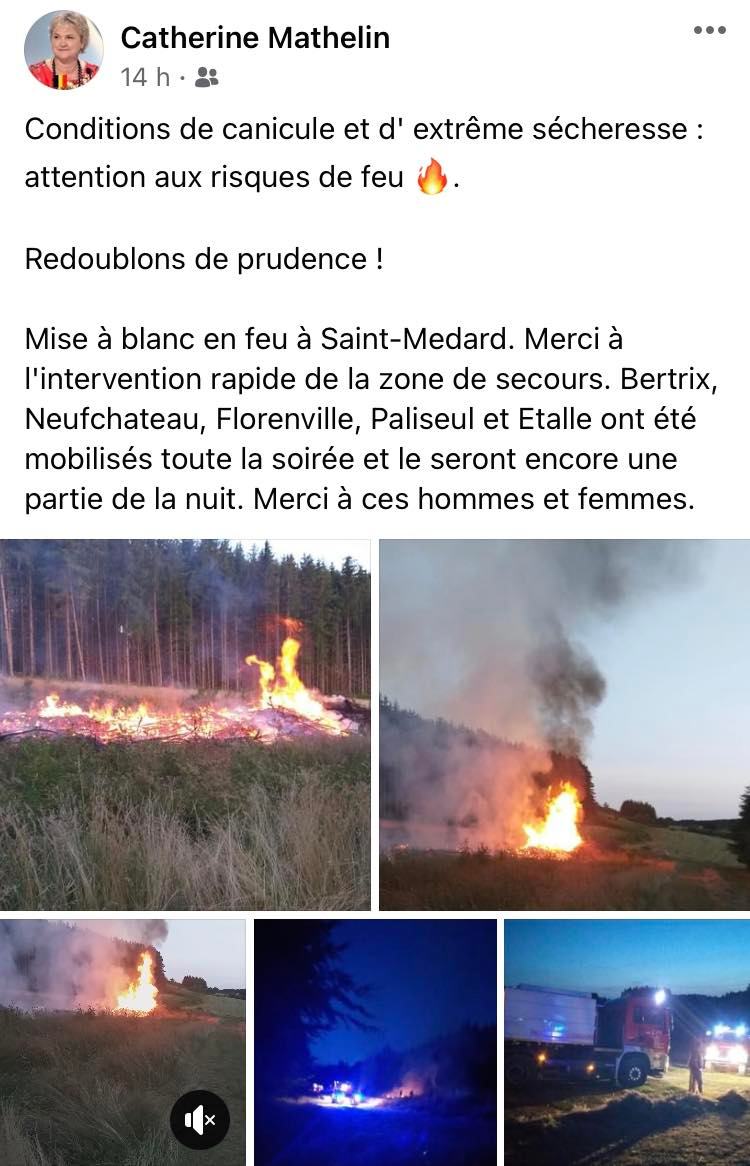Open the photo of the fire trucks
This screenshot has height=1166, width=750.
pos(627,1042)
